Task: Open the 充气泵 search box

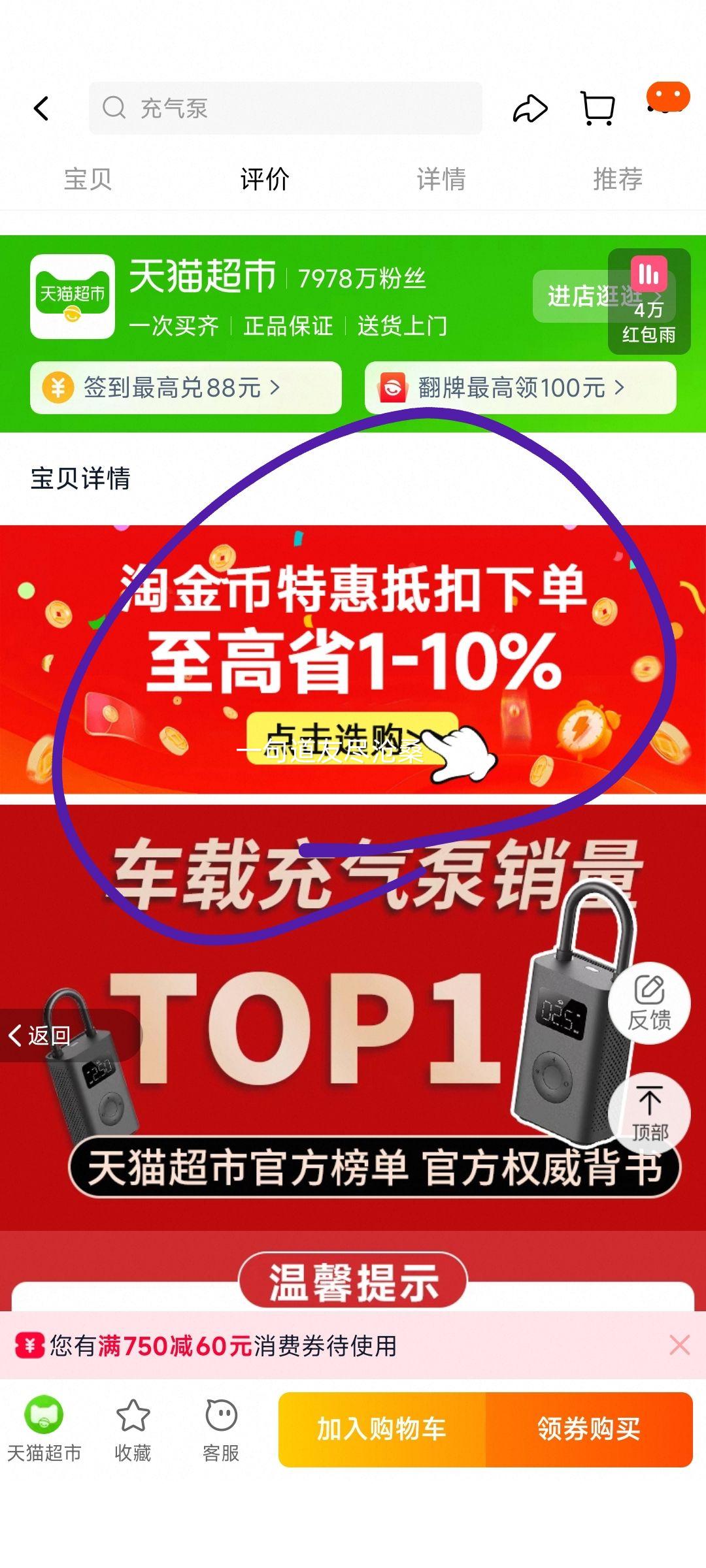Action: (x=285, y=108)
